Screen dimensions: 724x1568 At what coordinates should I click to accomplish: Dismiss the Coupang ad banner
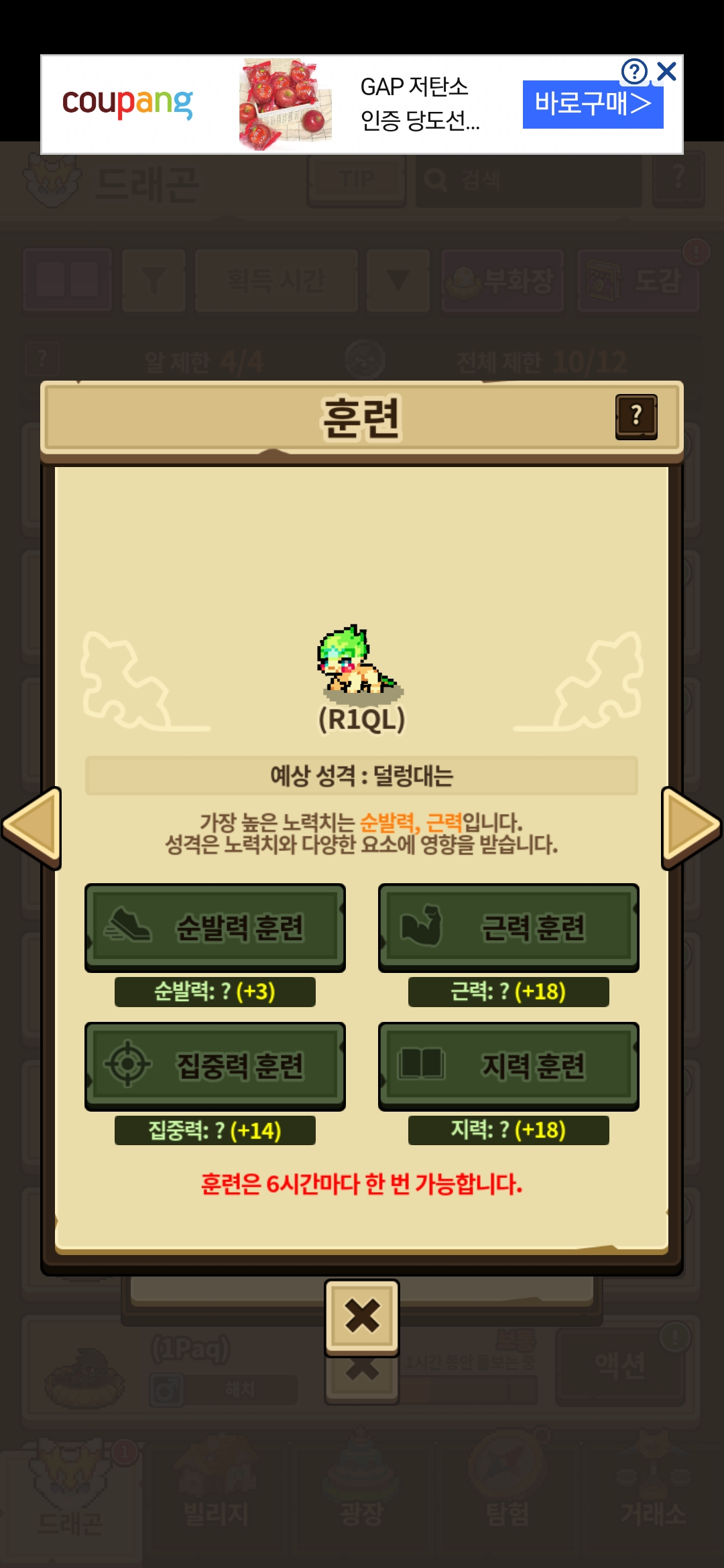(666, 71)
